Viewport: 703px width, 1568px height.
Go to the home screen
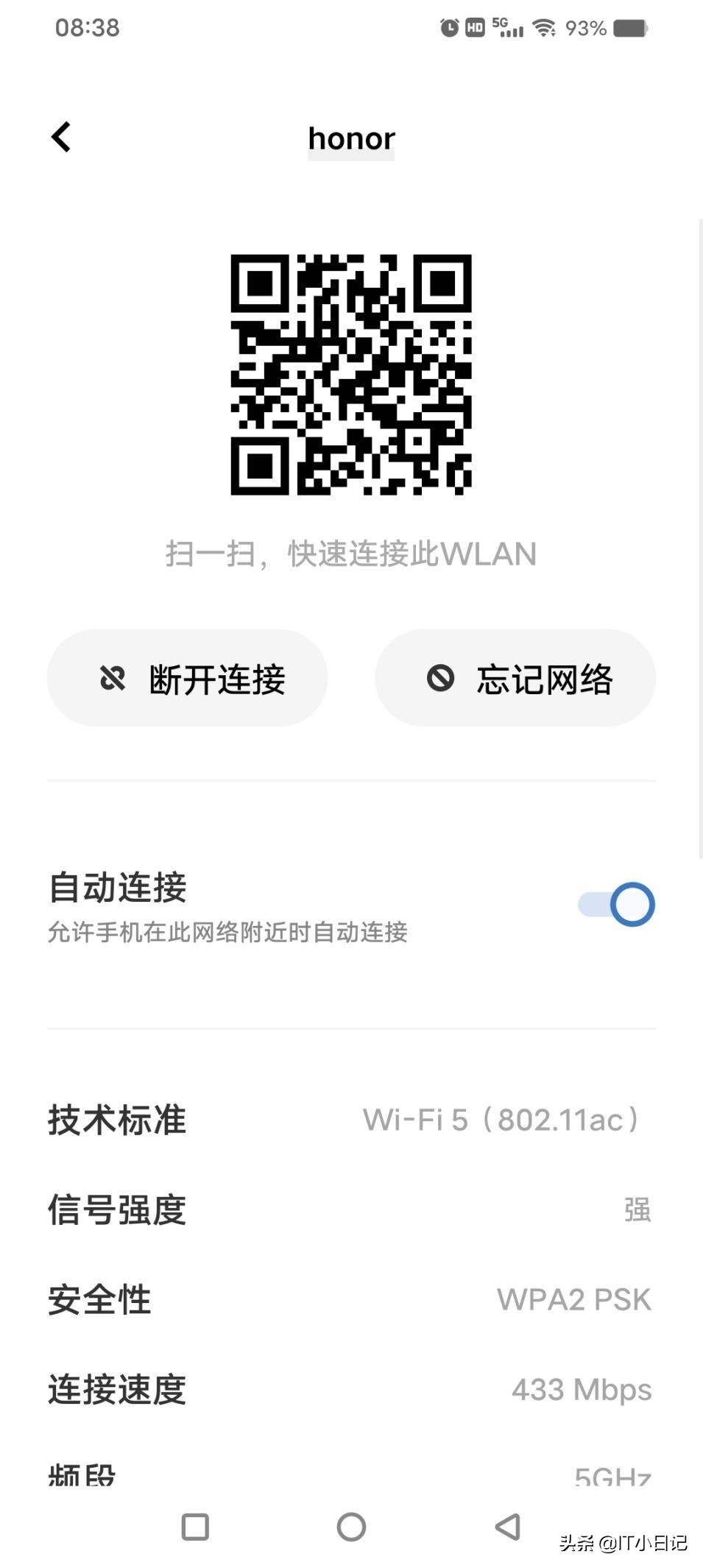click(351, 1527)
